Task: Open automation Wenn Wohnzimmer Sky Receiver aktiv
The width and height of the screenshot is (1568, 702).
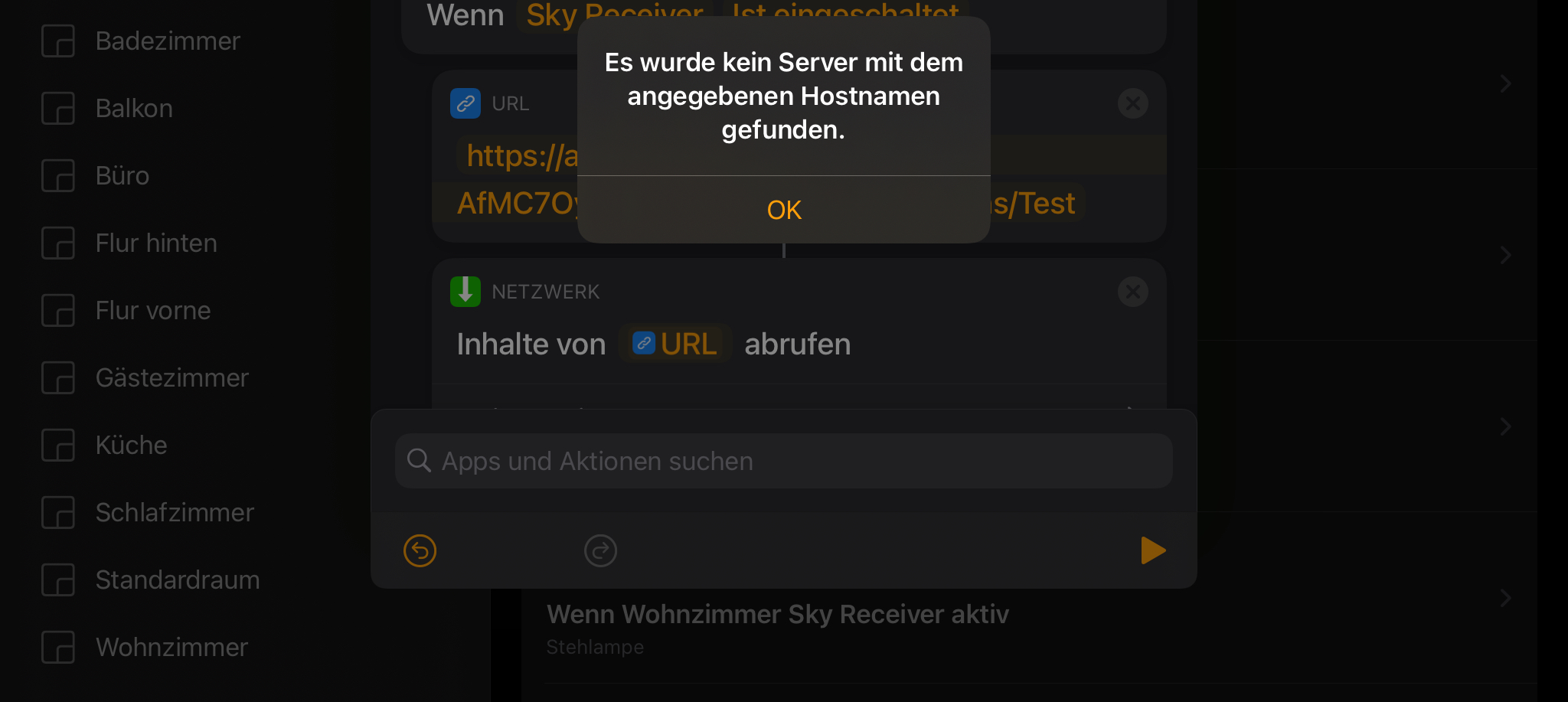Action: [x=777, y=615]
